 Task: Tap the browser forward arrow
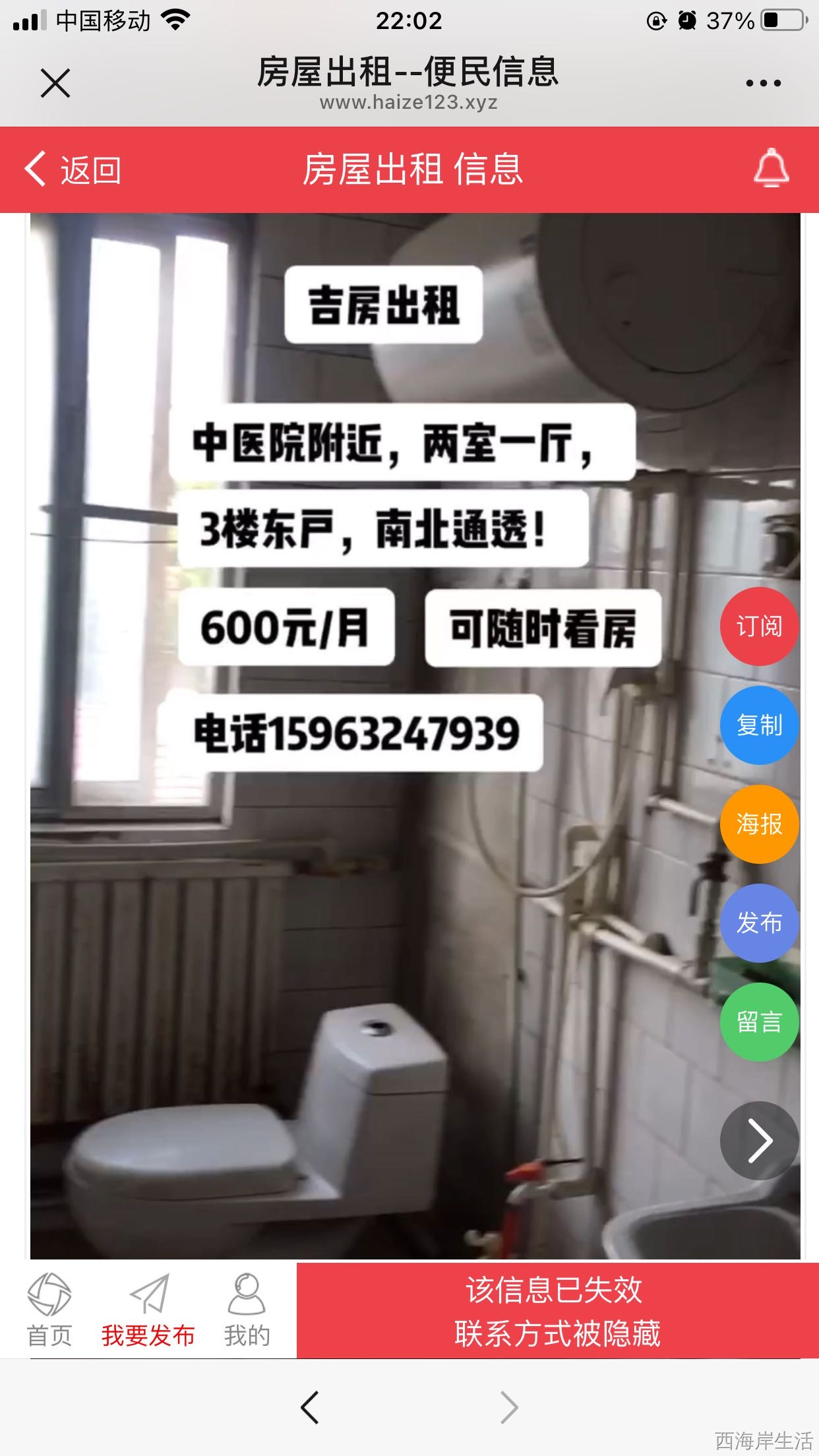[x=508, y=1407]
